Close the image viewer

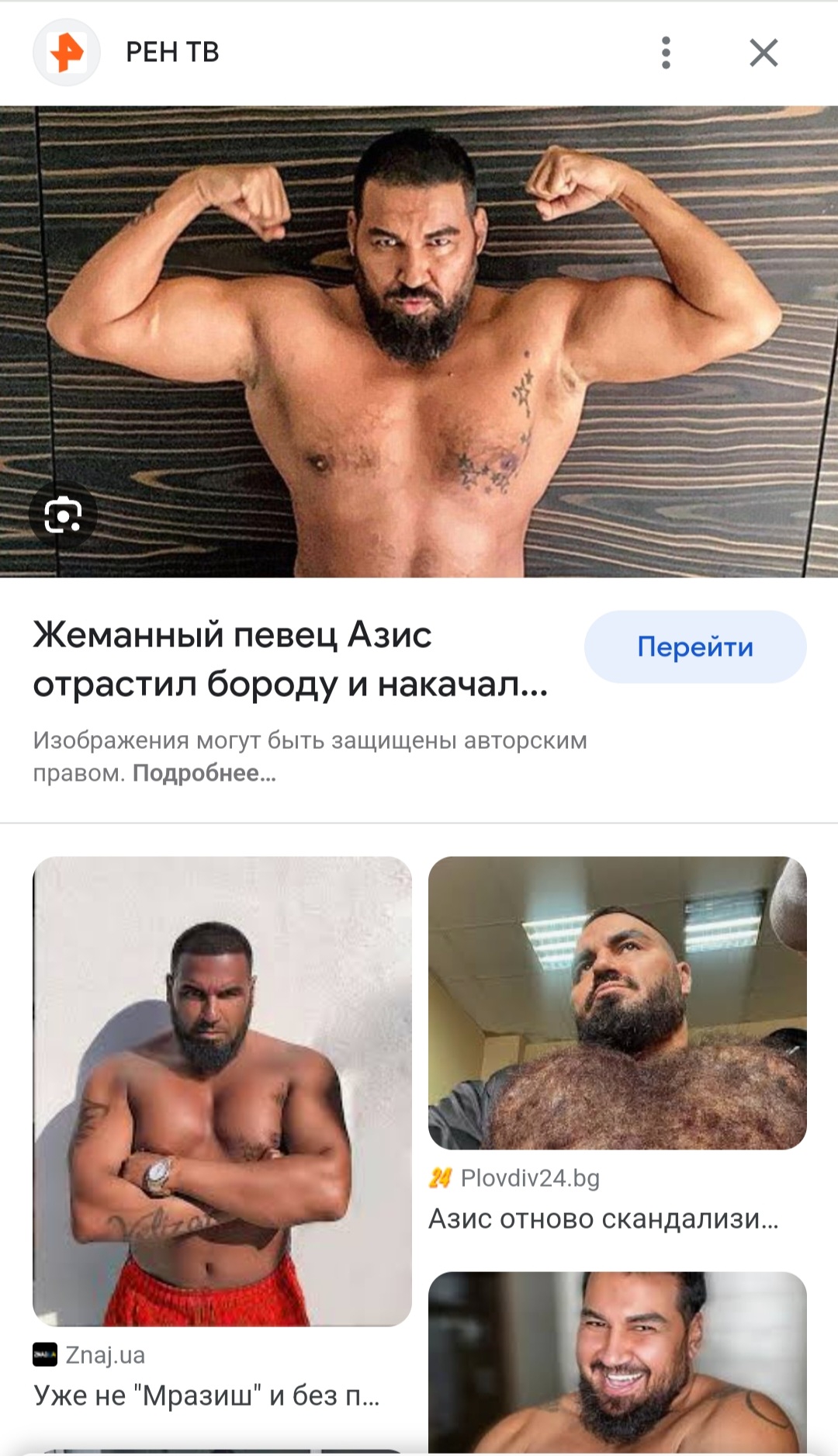[764, 53]
